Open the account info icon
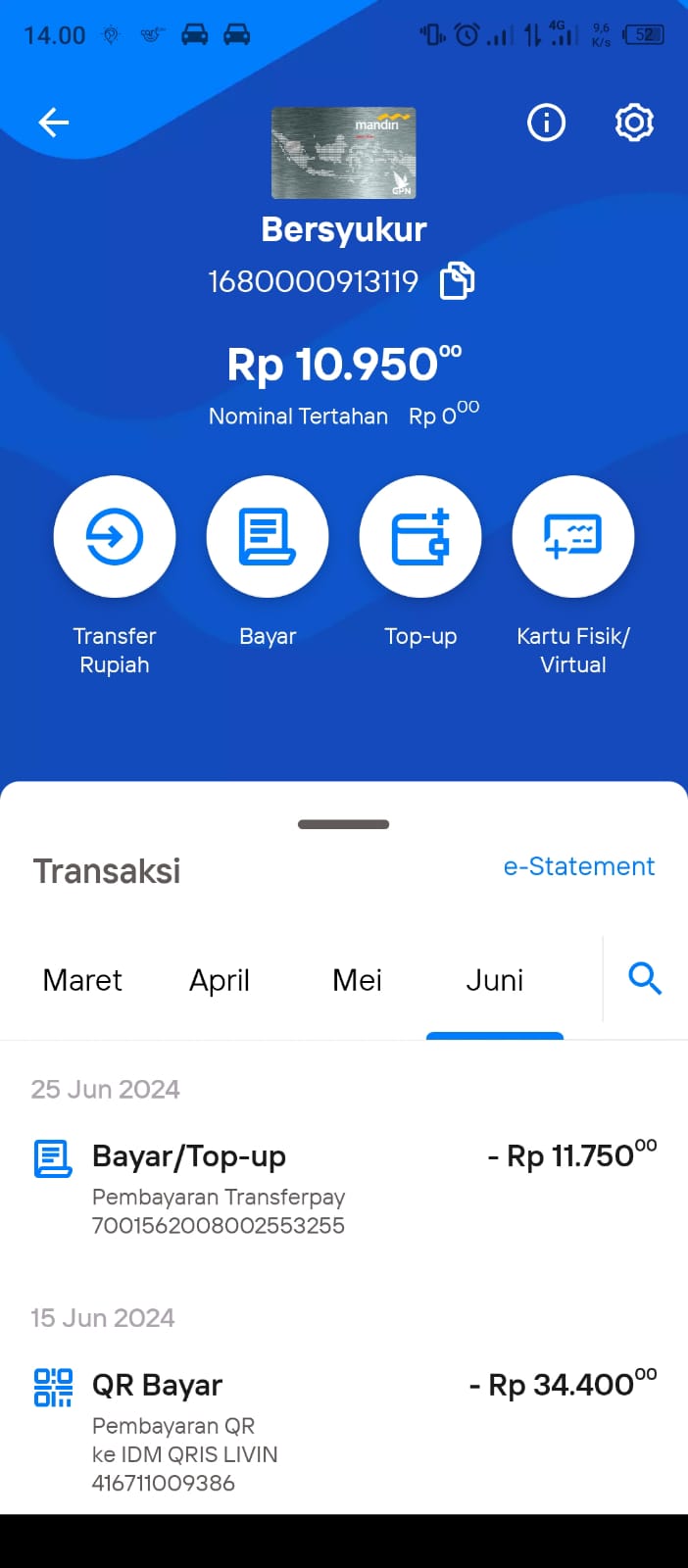Viewport: 688px width, 1568px height. 546,122
